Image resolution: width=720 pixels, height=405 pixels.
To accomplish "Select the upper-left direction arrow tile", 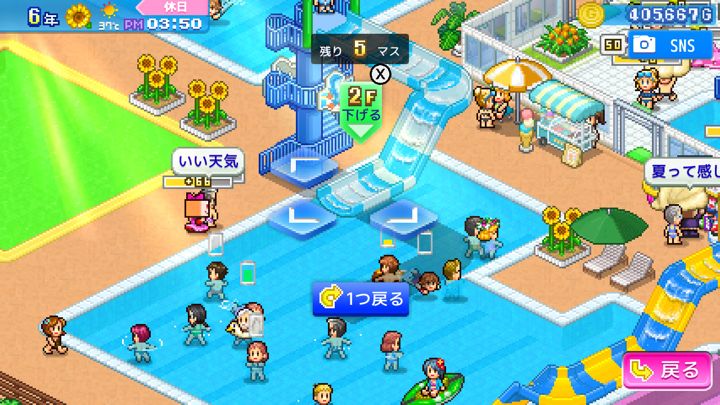I will point(303,167).
